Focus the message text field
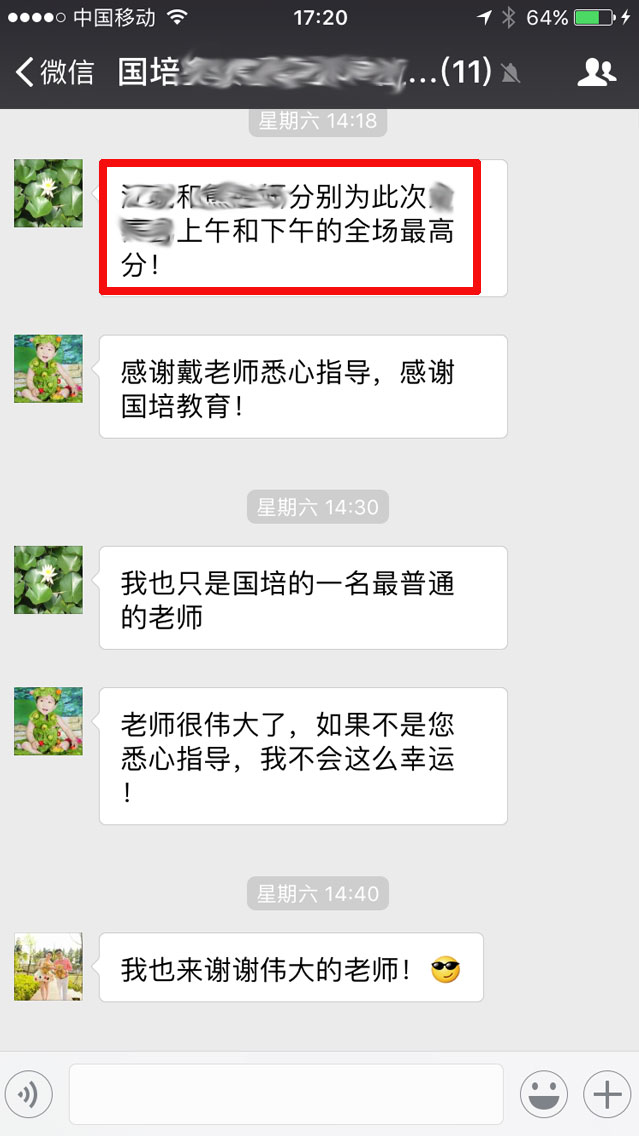This screenshot has width=639, height=1136. tap(286, 1095)
